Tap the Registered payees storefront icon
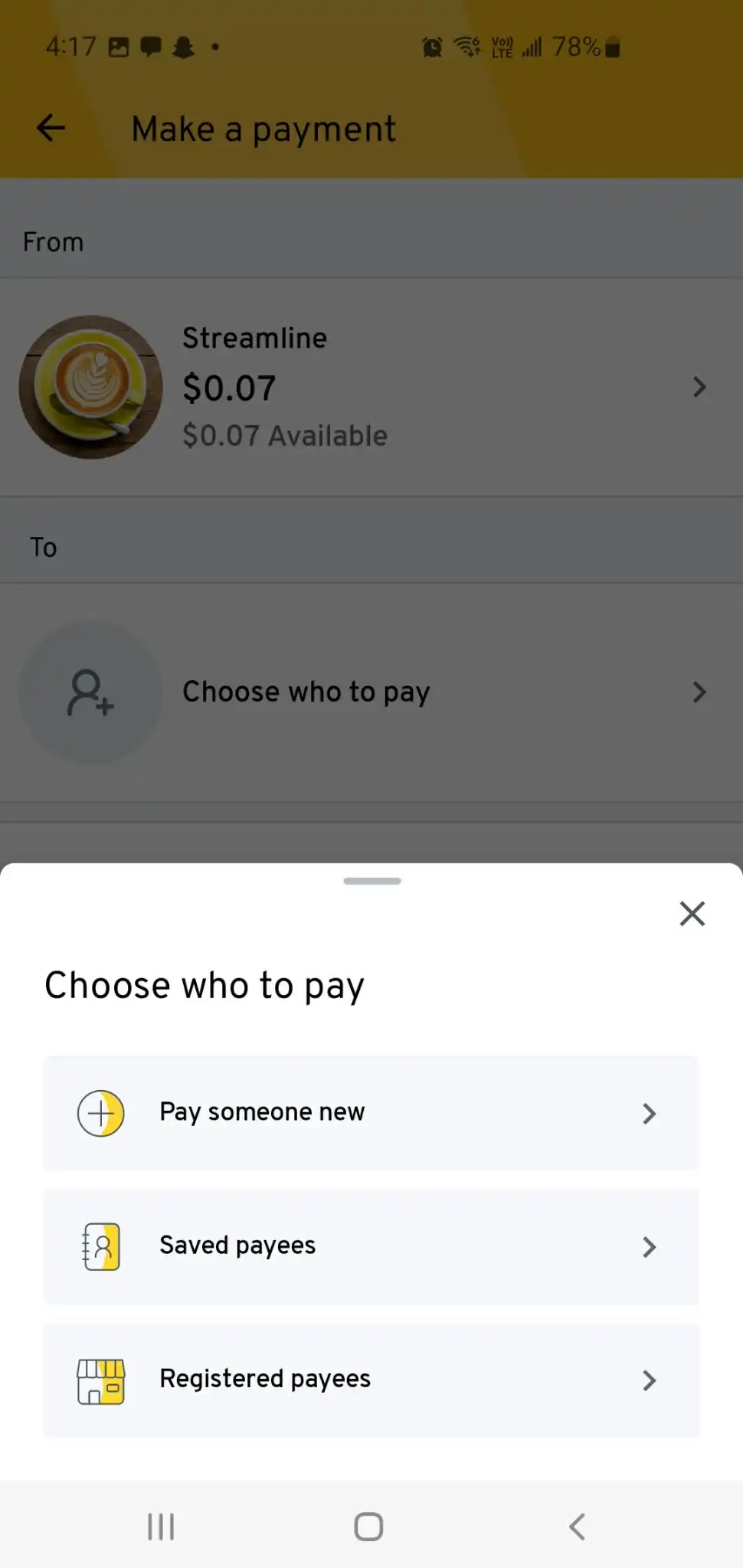 click(100, 1380)
